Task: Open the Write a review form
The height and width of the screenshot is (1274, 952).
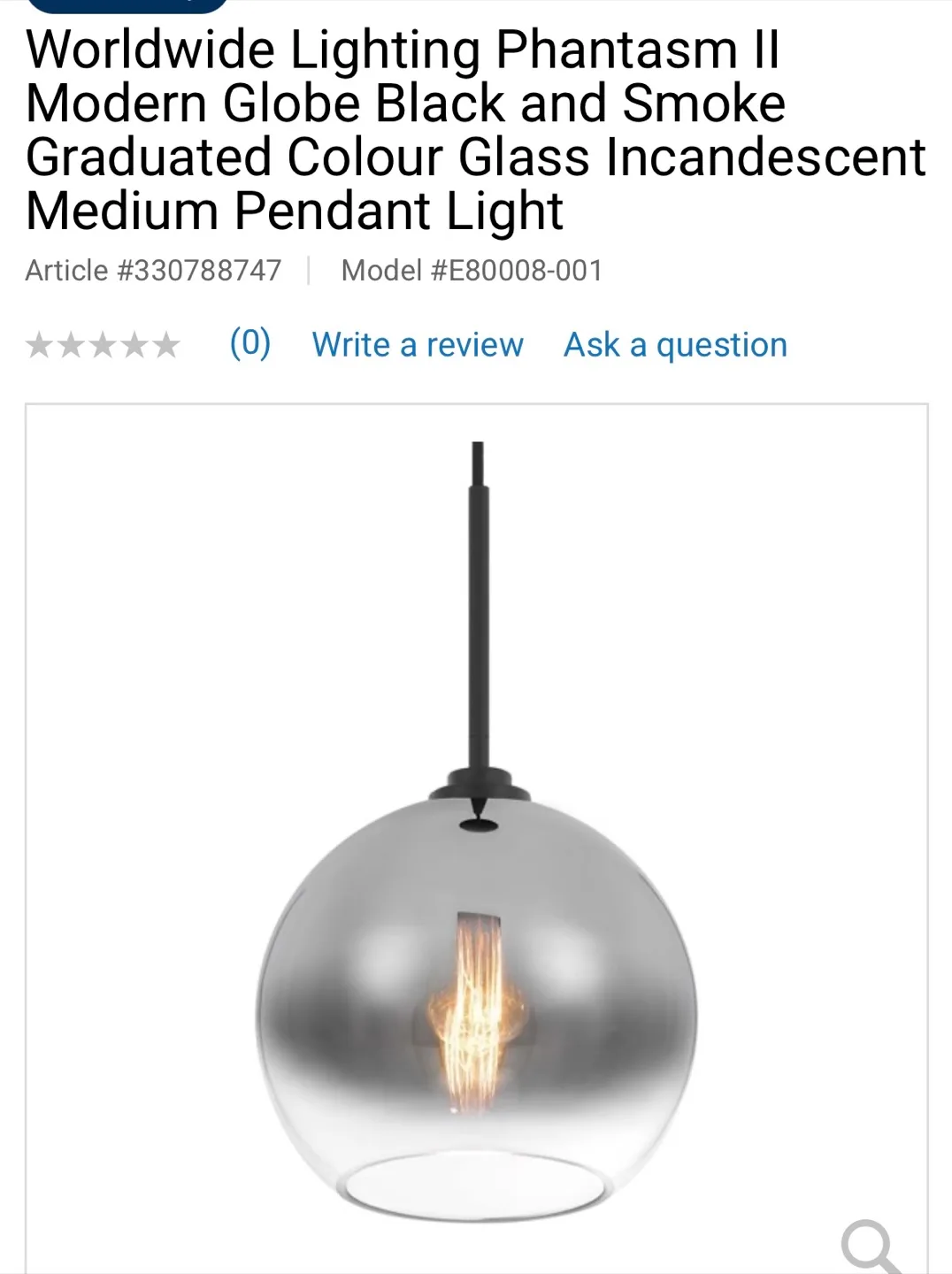Action: 419,344
